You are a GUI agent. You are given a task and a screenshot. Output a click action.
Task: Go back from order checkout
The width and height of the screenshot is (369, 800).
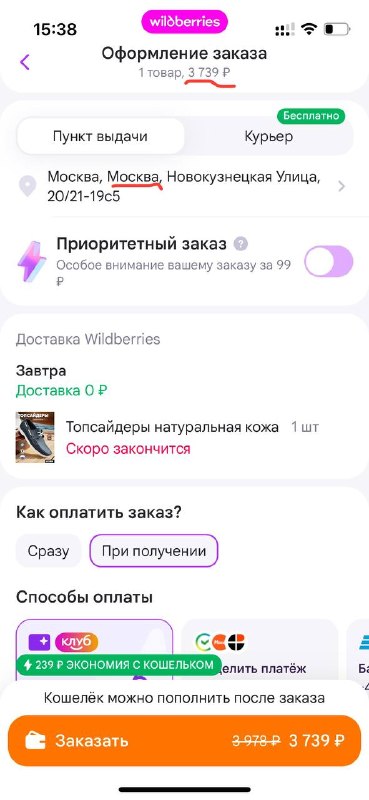coord(24,62)
